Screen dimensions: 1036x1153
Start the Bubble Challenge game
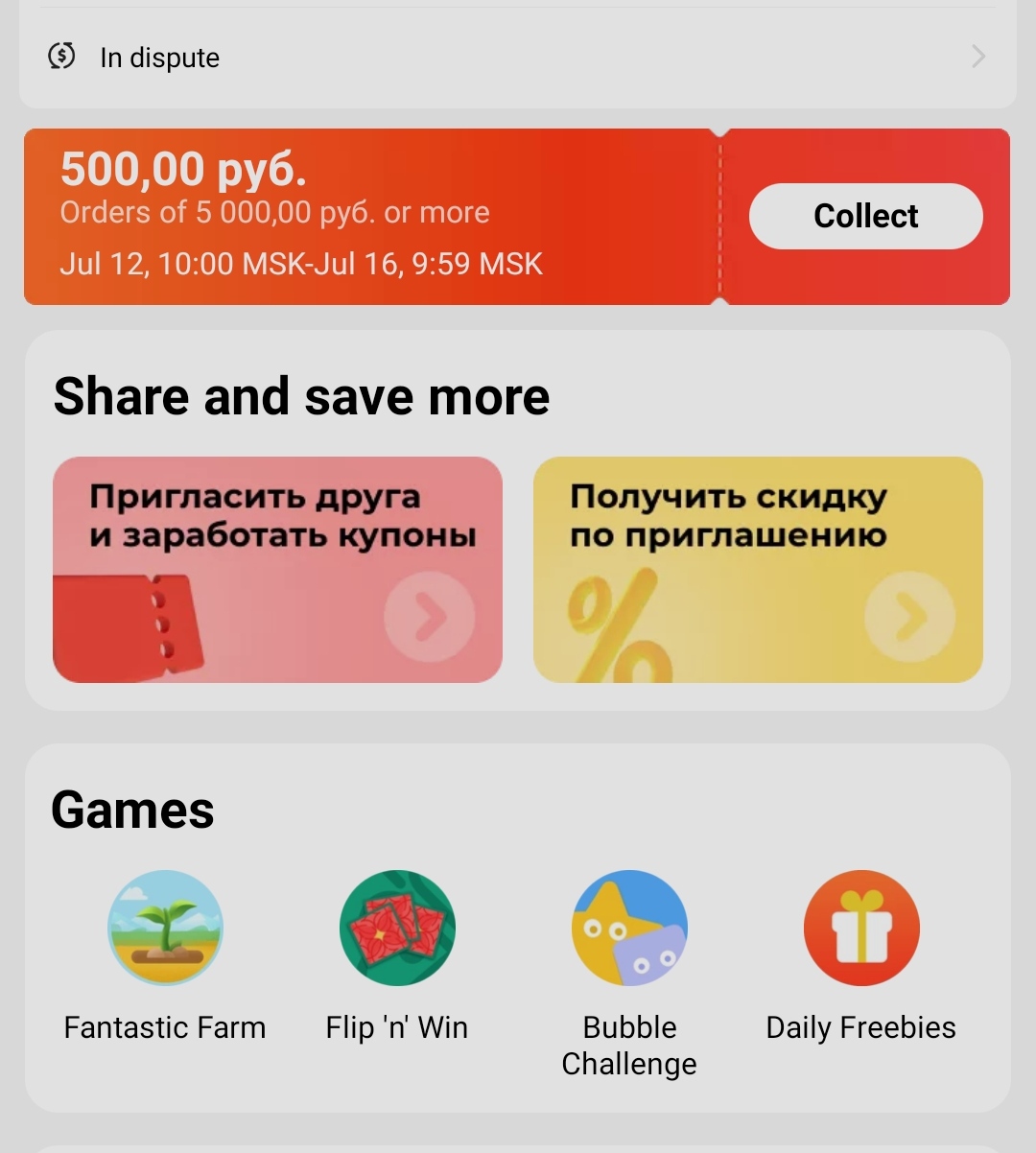(x=629, y=928)
